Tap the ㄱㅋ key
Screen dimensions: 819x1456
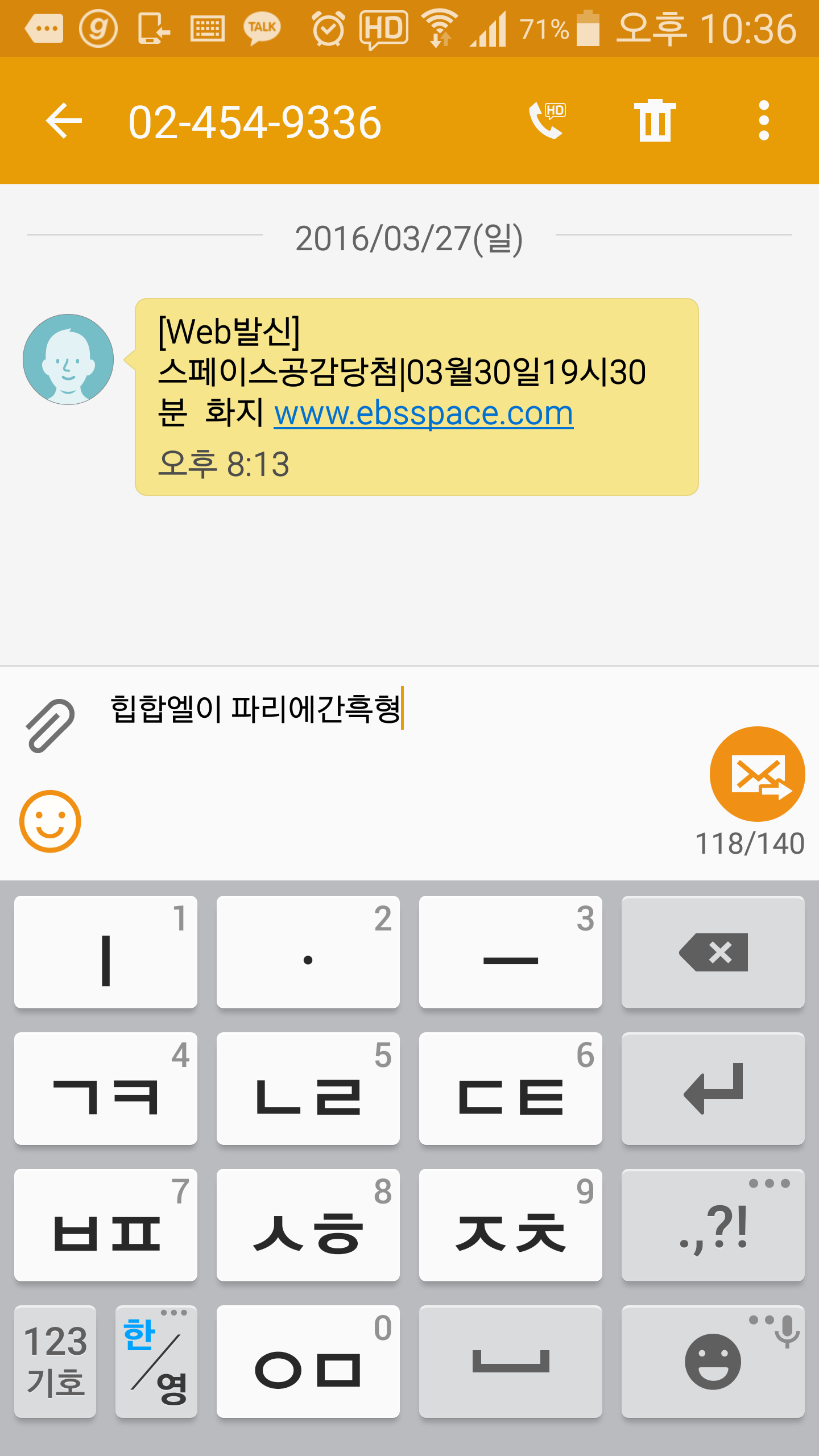[106, 1089]
